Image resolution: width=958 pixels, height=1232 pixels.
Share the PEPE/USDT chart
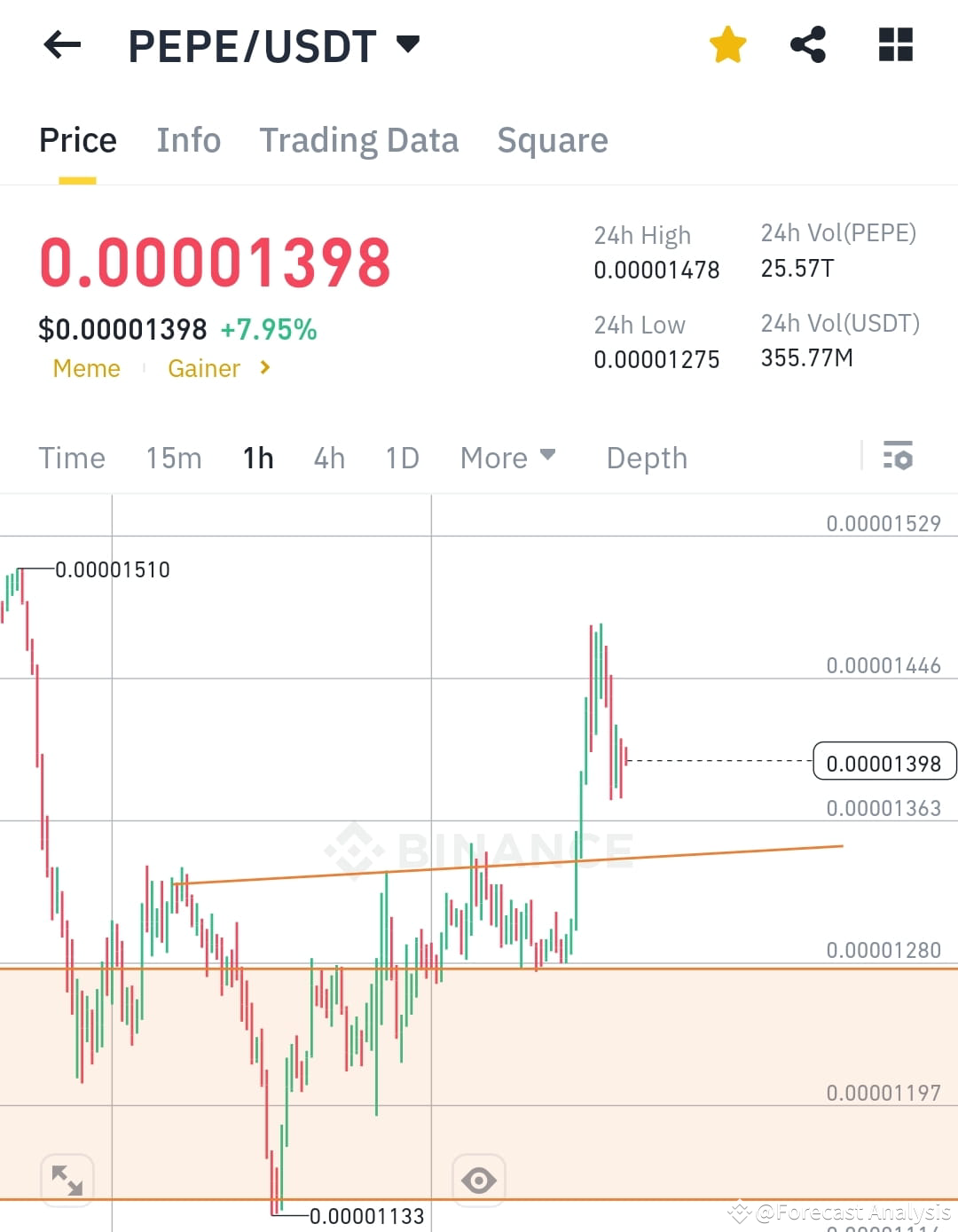click(808, 45)
